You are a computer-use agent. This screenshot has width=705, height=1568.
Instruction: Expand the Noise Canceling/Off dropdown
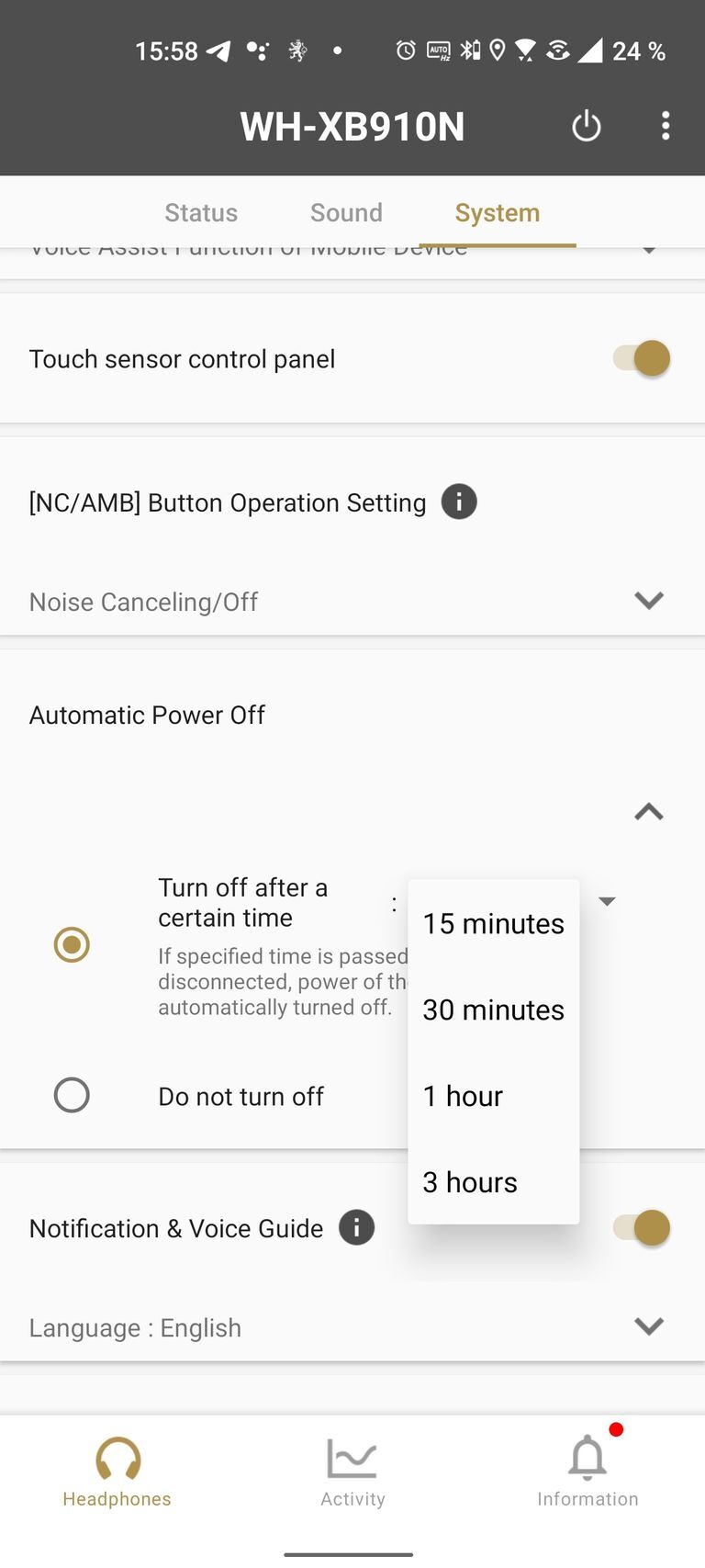pos(648,601)
